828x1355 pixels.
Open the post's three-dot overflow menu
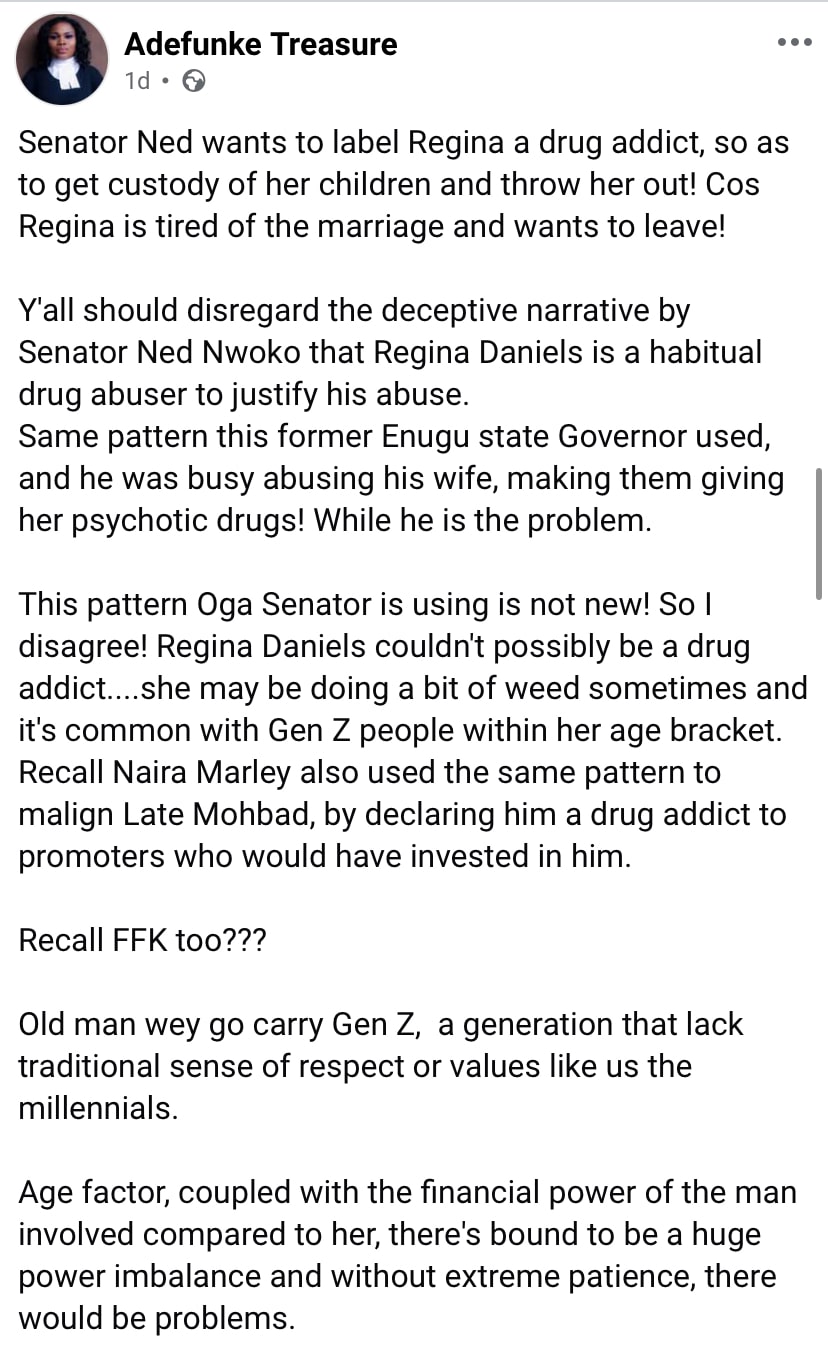[794, 43]
